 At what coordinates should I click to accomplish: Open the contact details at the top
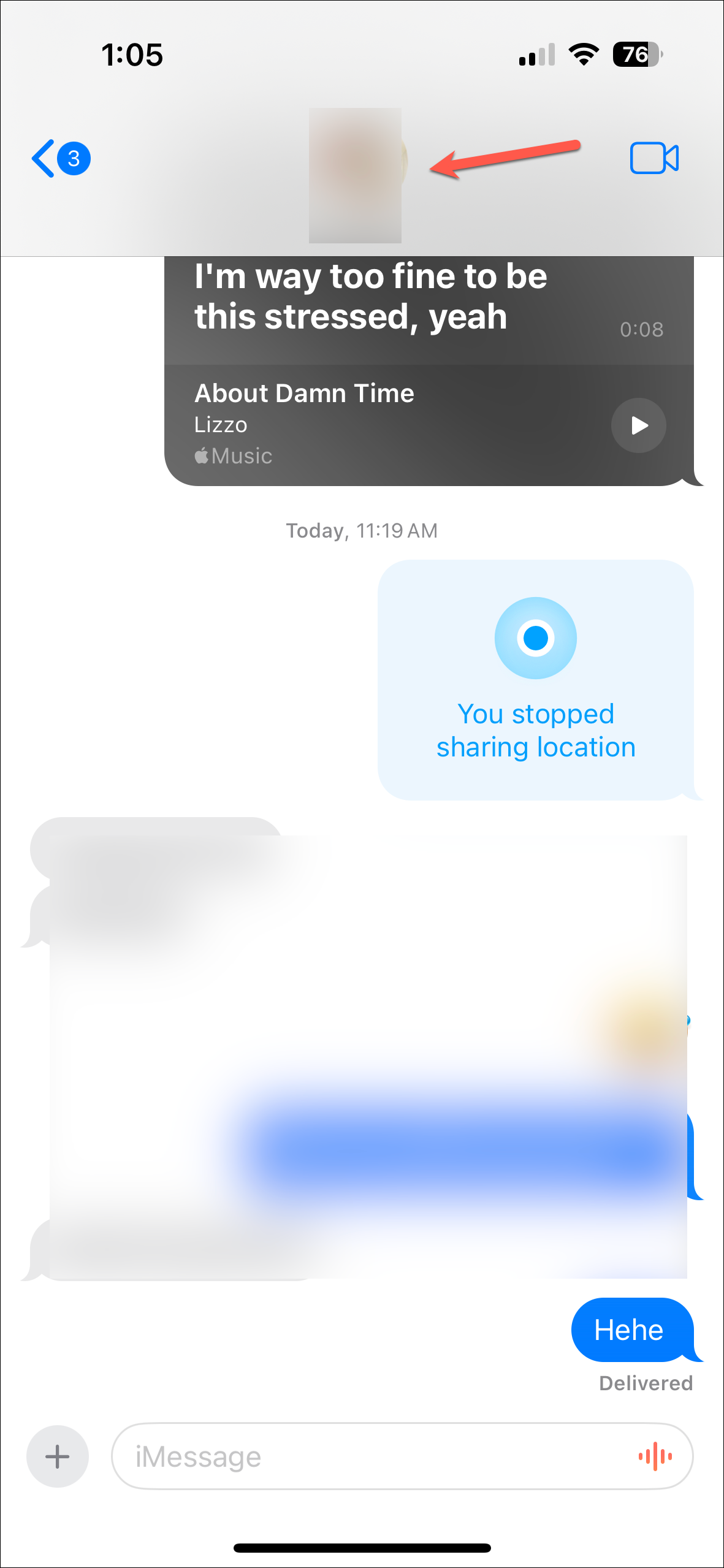coord(356,175)
